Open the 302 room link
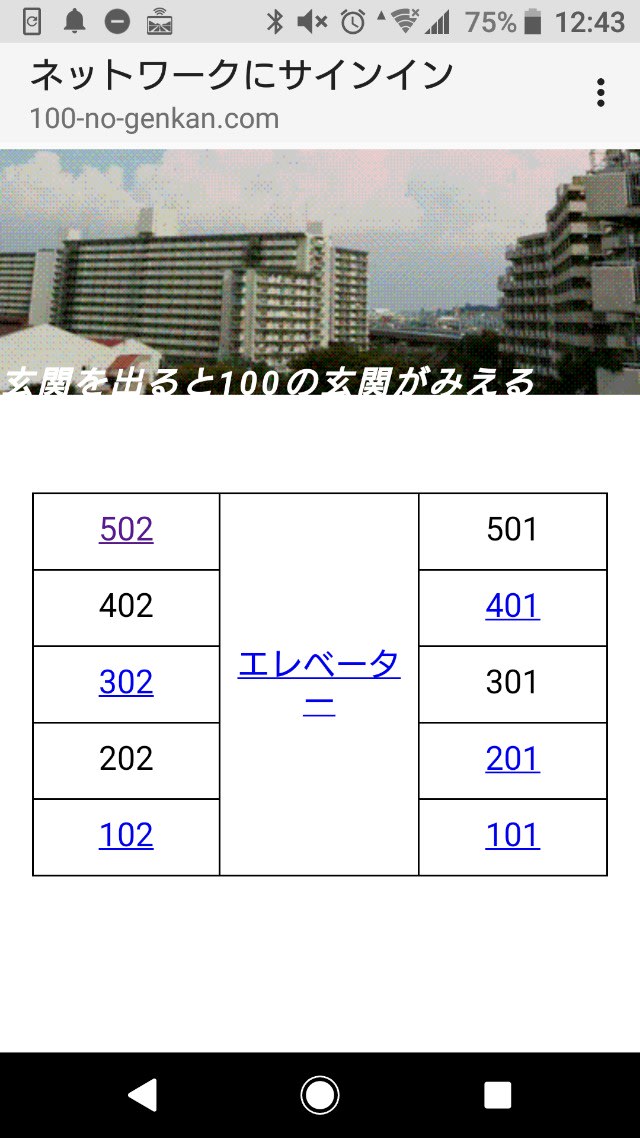This screenshot has width=640, height=1138. (x=126, y=682)
